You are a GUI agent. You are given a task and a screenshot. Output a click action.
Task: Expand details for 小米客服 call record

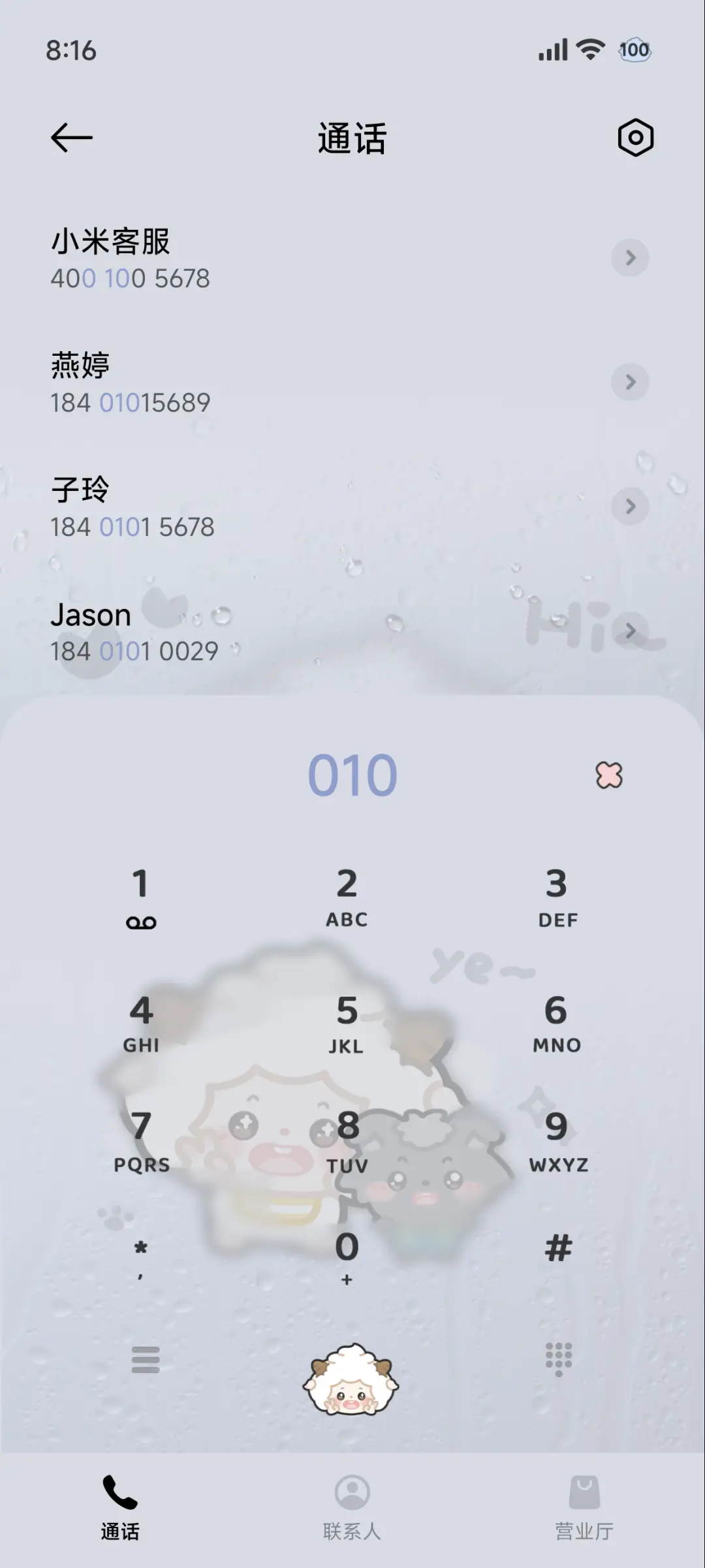pos(630,258)
